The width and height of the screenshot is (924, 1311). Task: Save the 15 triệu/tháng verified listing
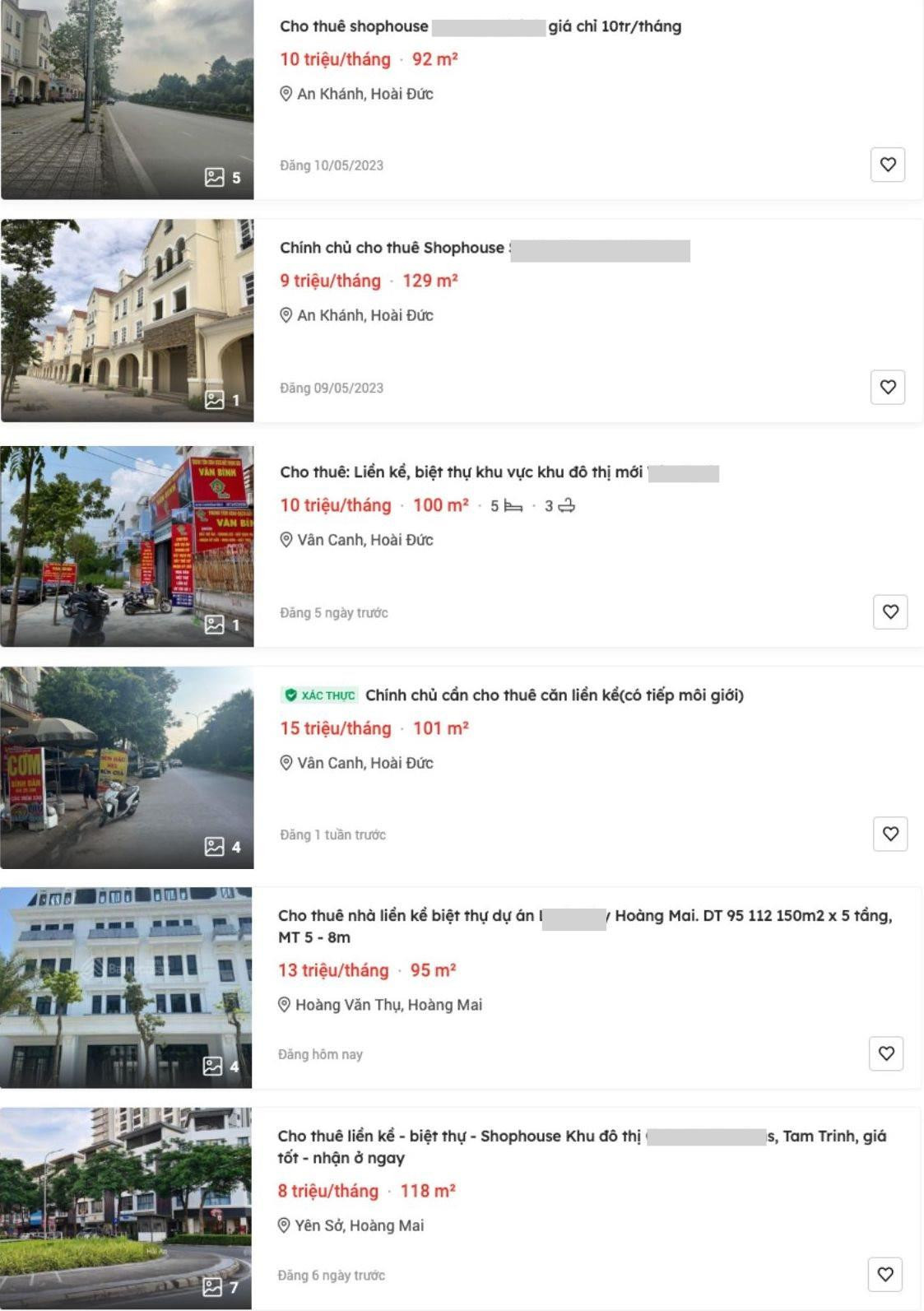pyautogui.click(x=889, y=834)
